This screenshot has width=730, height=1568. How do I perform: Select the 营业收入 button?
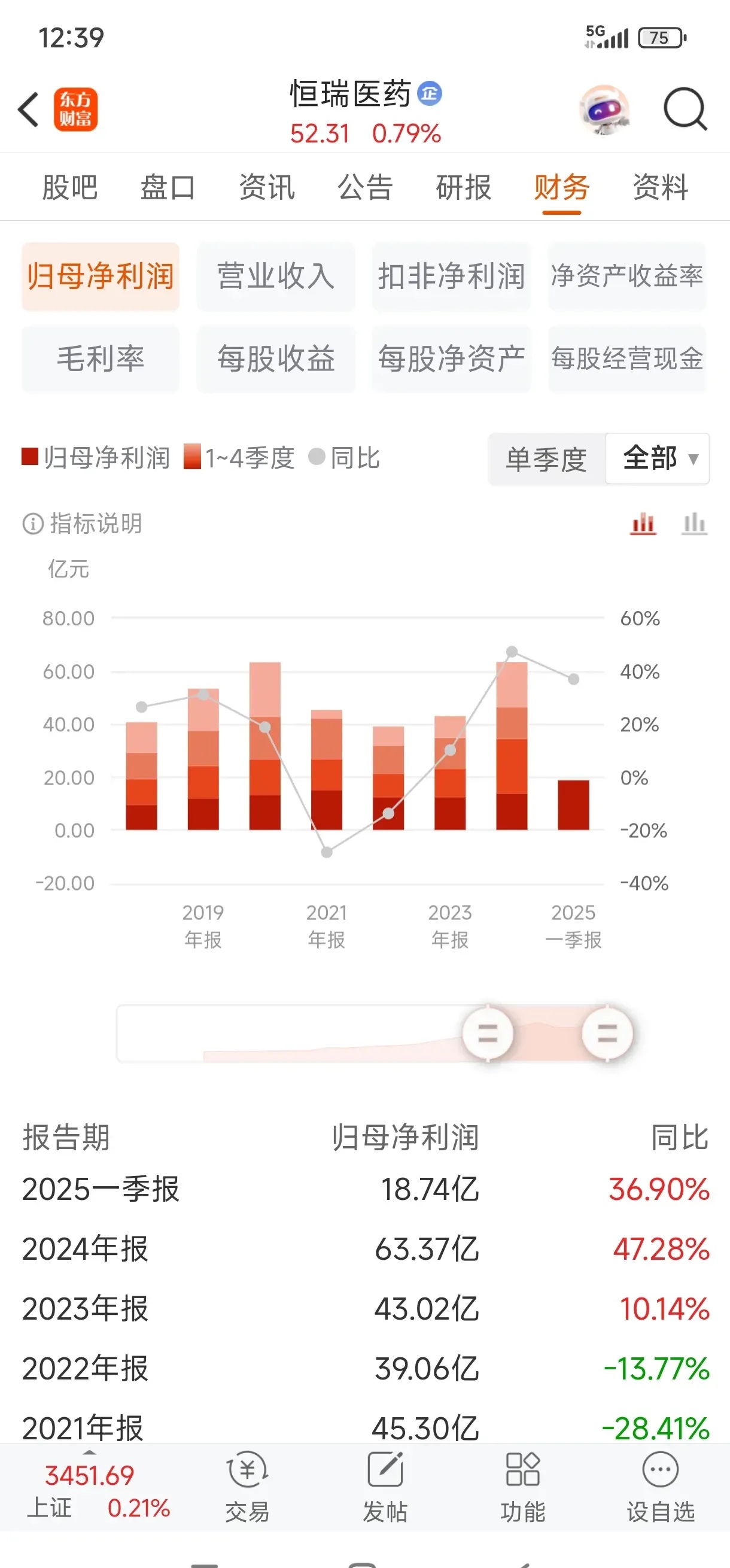click(x=276, y=276)
